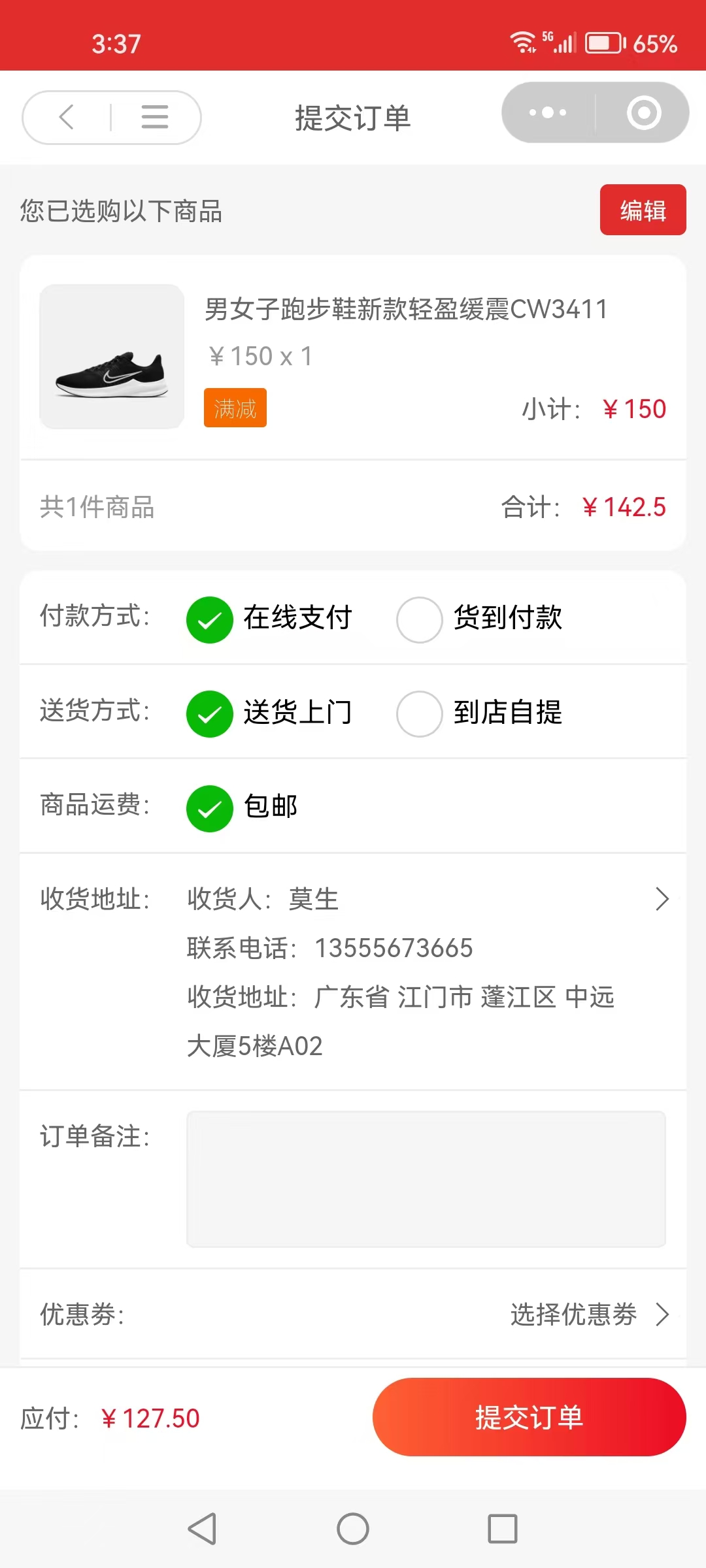This screenshot has height=1568, width=706.
Task: Switch to 到店自提 store pickup
Action: pyautogui.click(x=420, y=713)
